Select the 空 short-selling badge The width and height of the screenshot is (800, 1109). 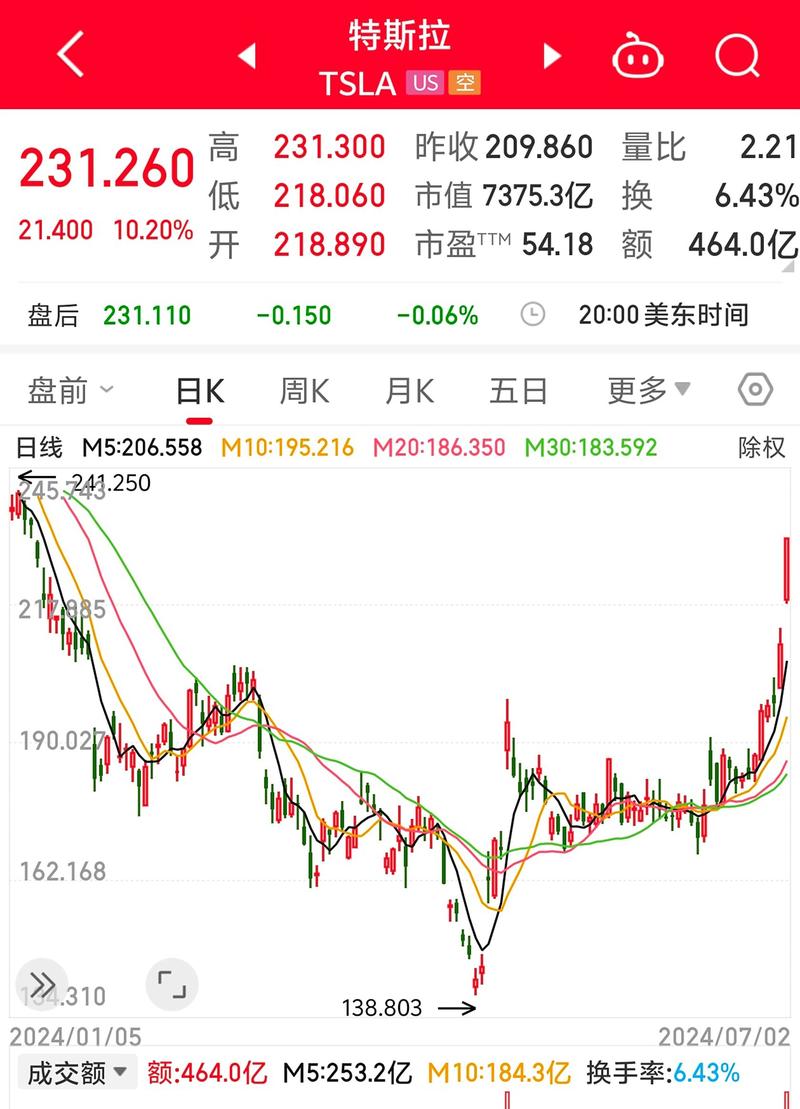[x=466, y=85]
